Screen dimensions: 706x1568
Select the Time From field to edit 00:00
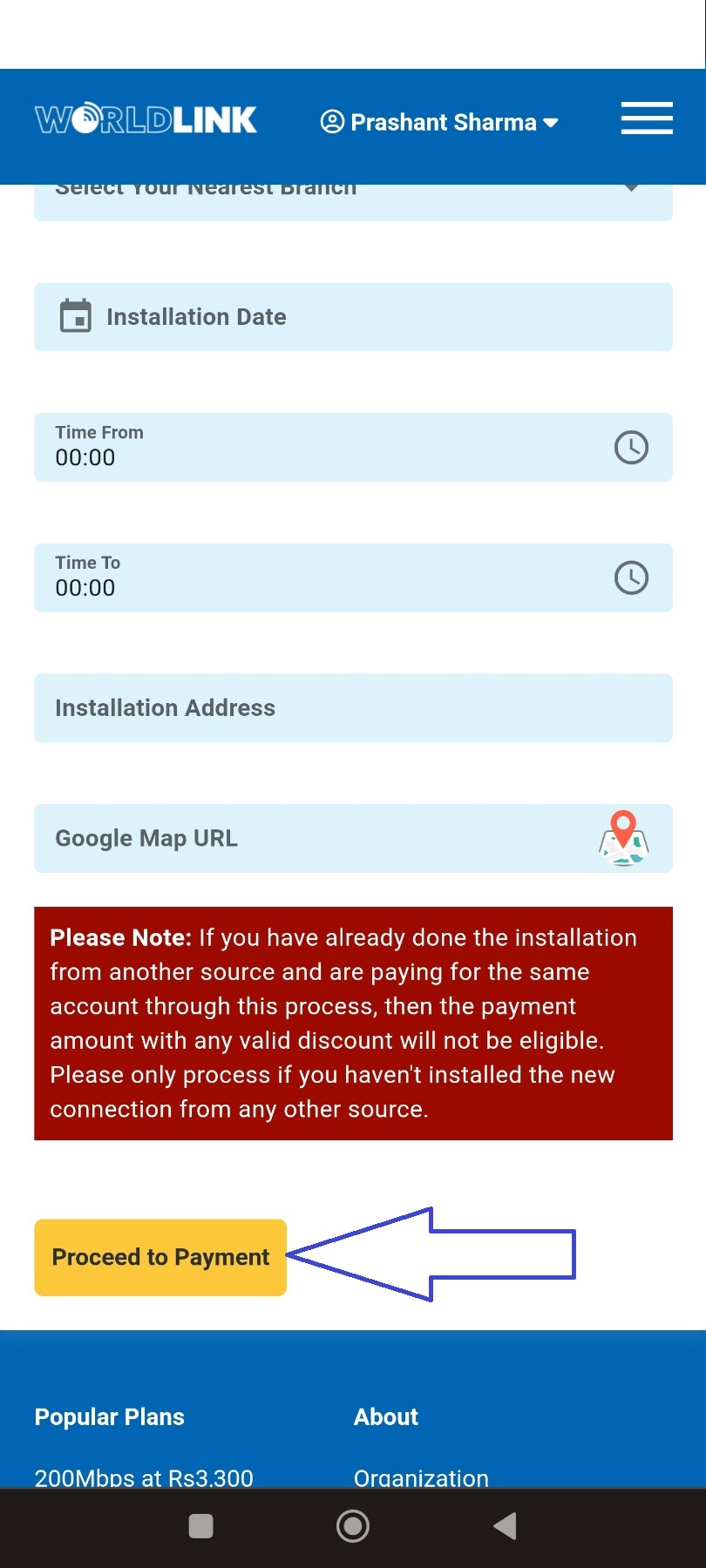[261, 447]
